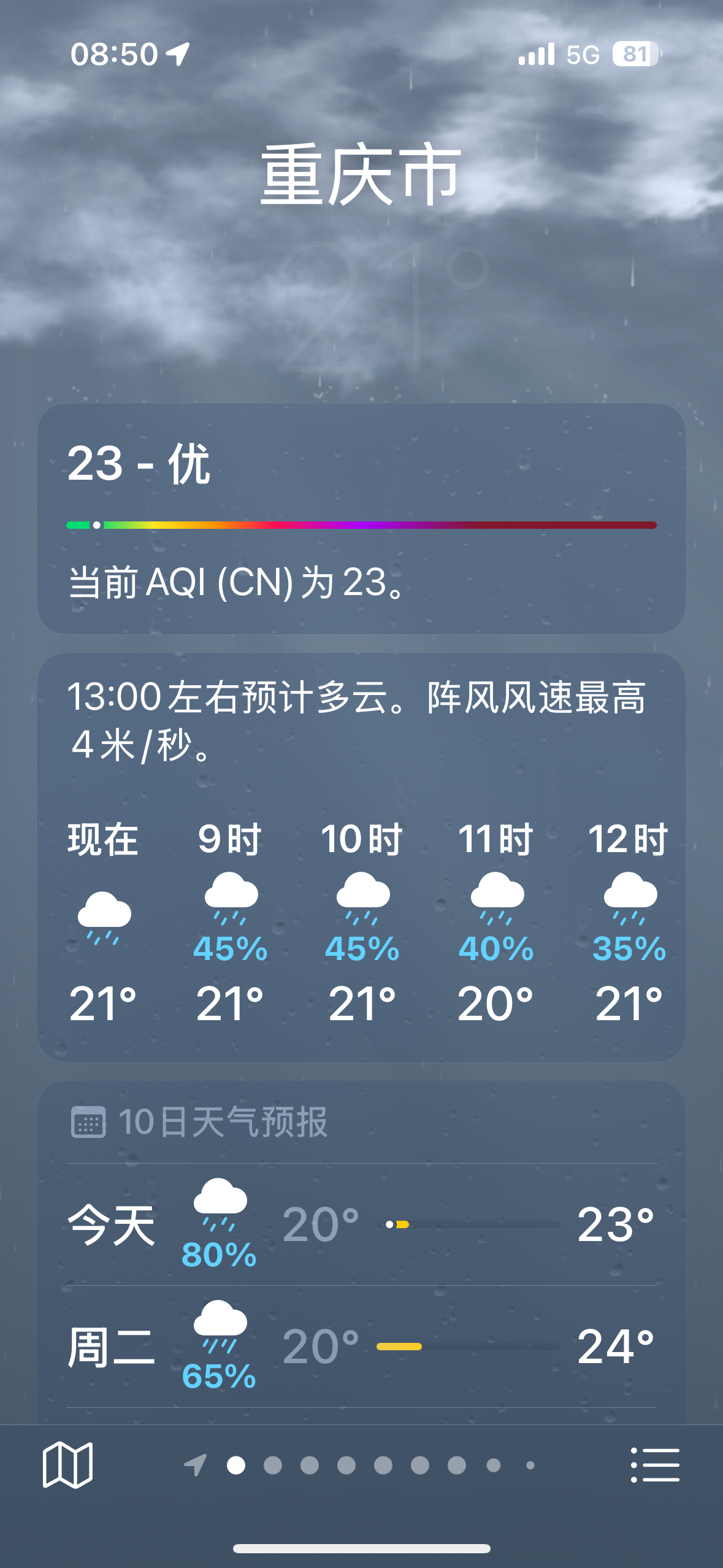
Task: Select the rain cloud icon under 现在
Action: (102, 914)
